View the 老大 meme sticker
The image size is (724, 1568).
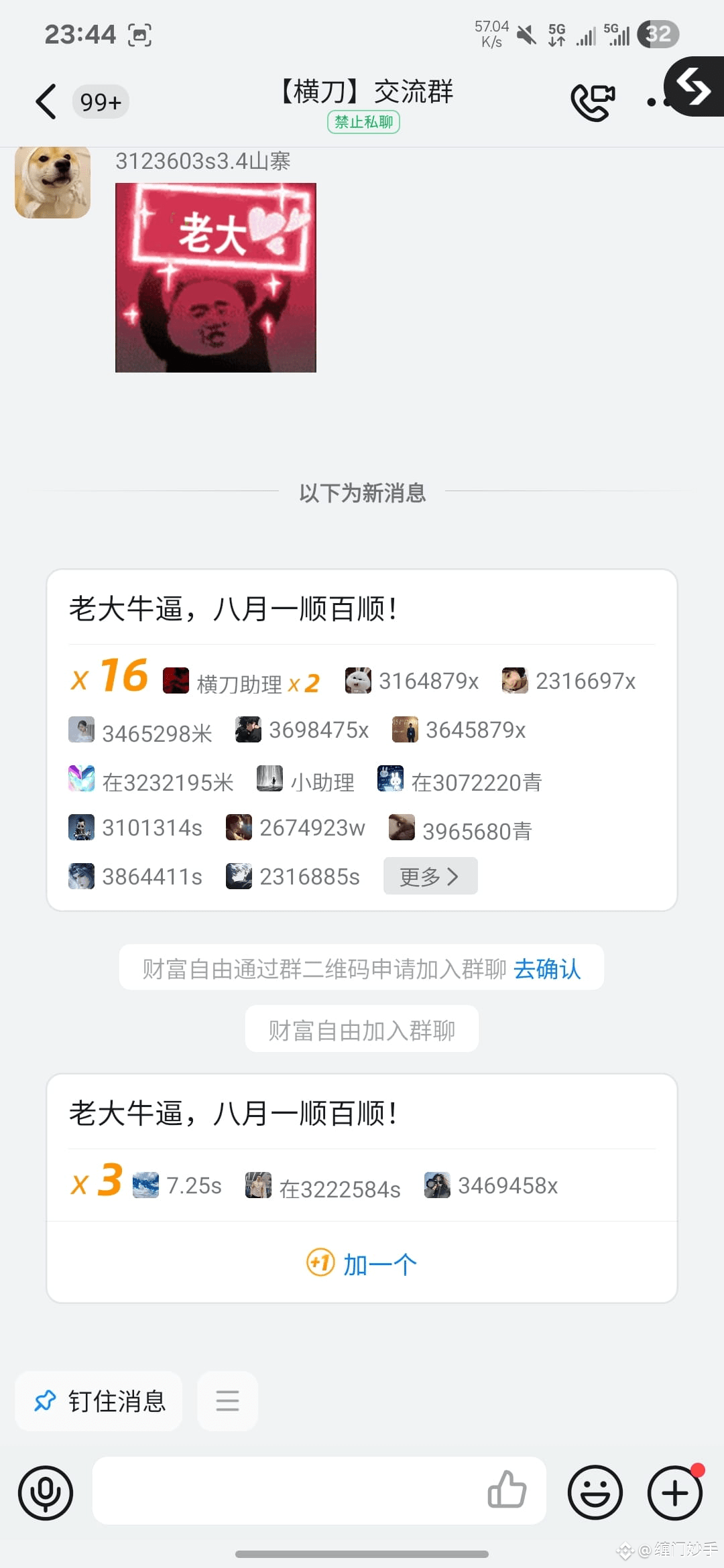(x=216, y=277)
